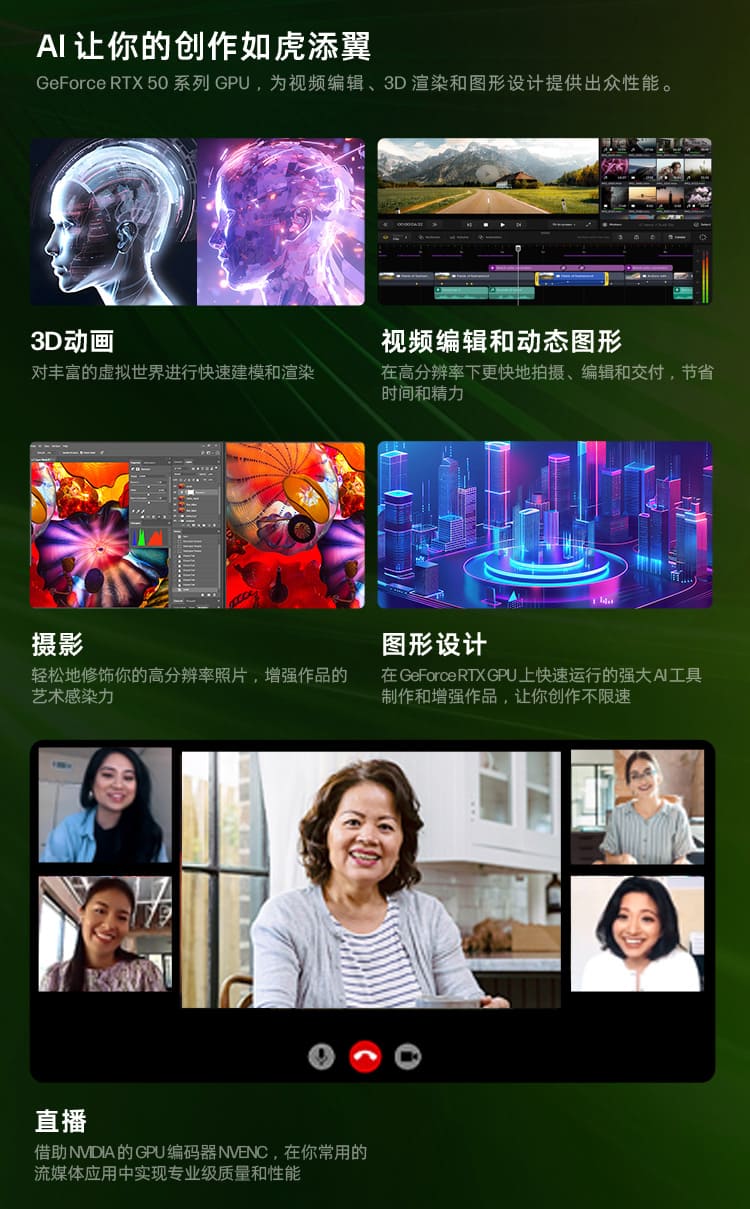The height and width of the screenshot is (1209, 750).
Task: Switch to the Layers tab in Photoshop
Action: (x=188, y=462)
